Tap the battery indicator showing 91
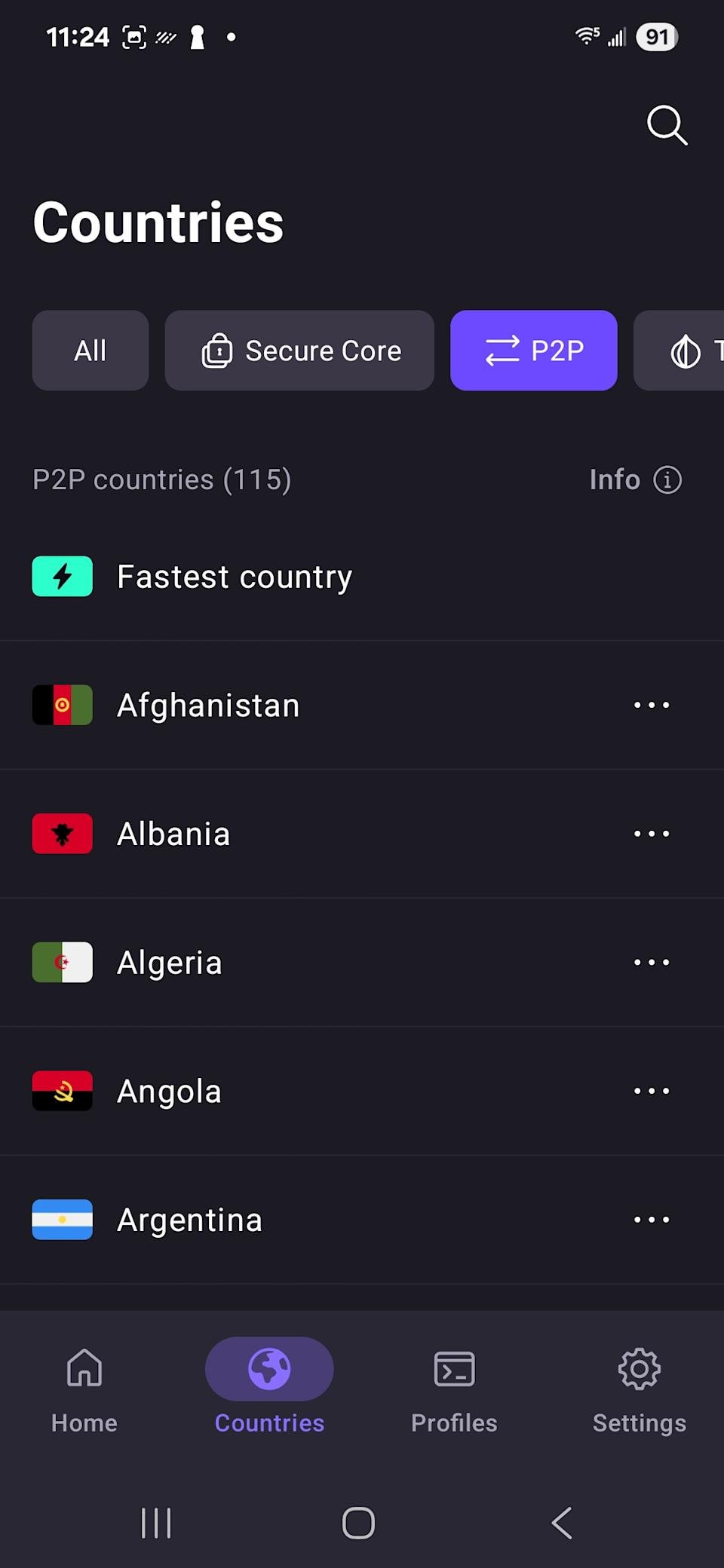 (656, 36)
